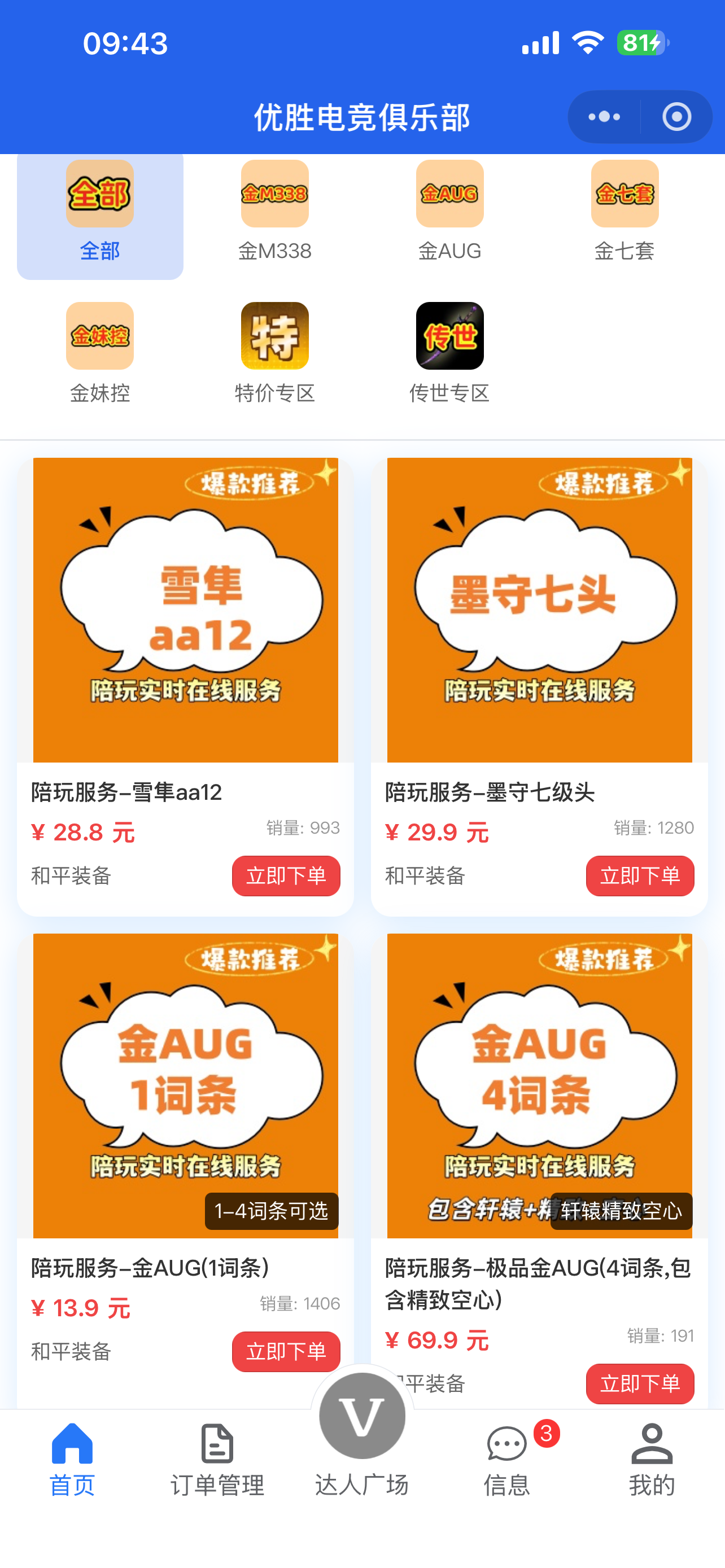725x1568 pixels.
Task: View the 墨守七级头 product card
Action: coord(539,610)
